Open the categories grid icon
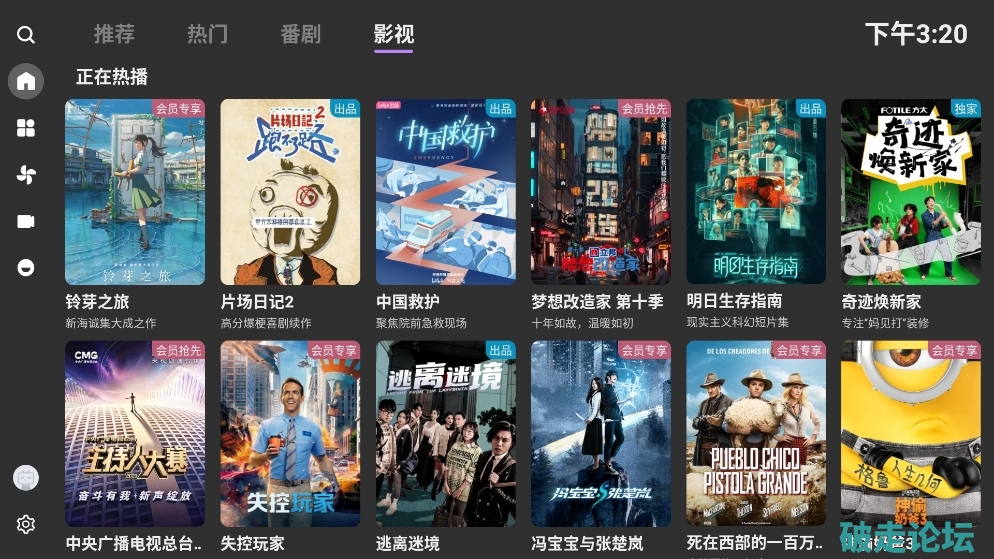This screenshot has height=559, width=994. coord(26,128)
